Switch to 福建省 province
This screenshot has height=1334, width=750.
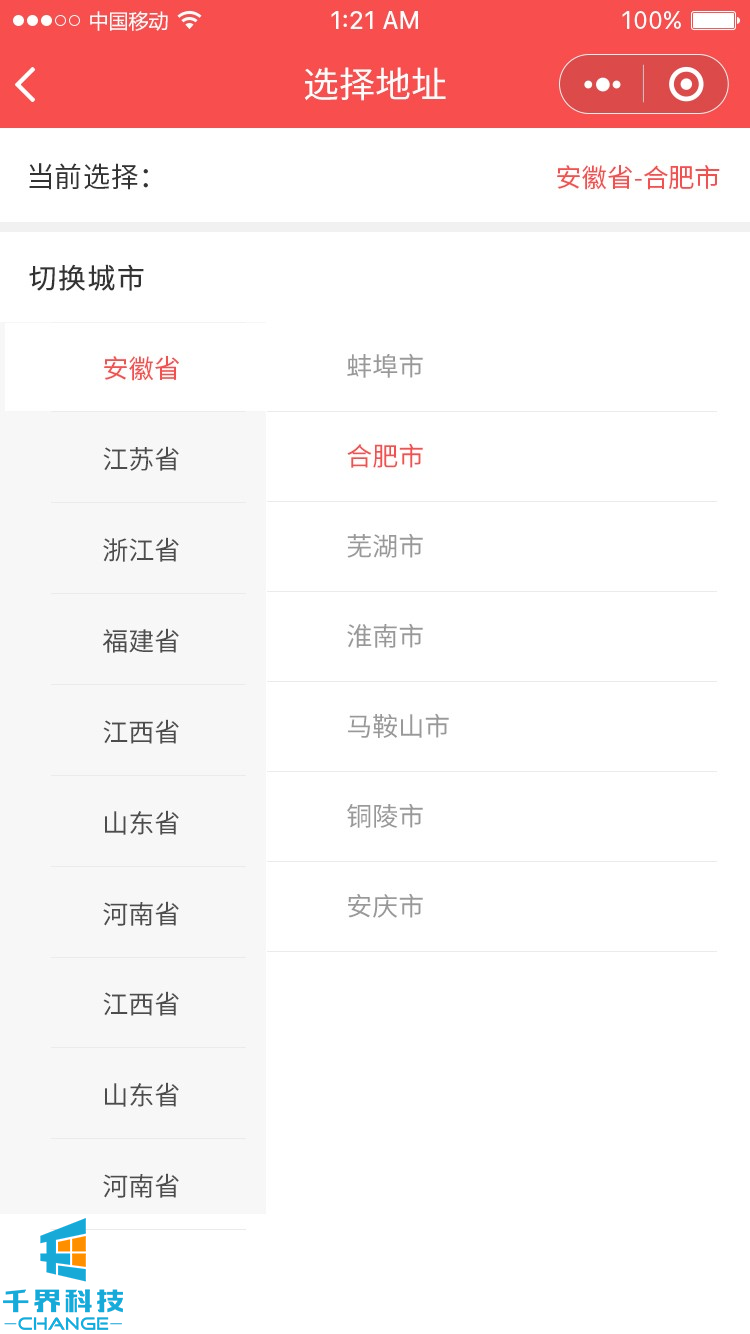[141, 641]
